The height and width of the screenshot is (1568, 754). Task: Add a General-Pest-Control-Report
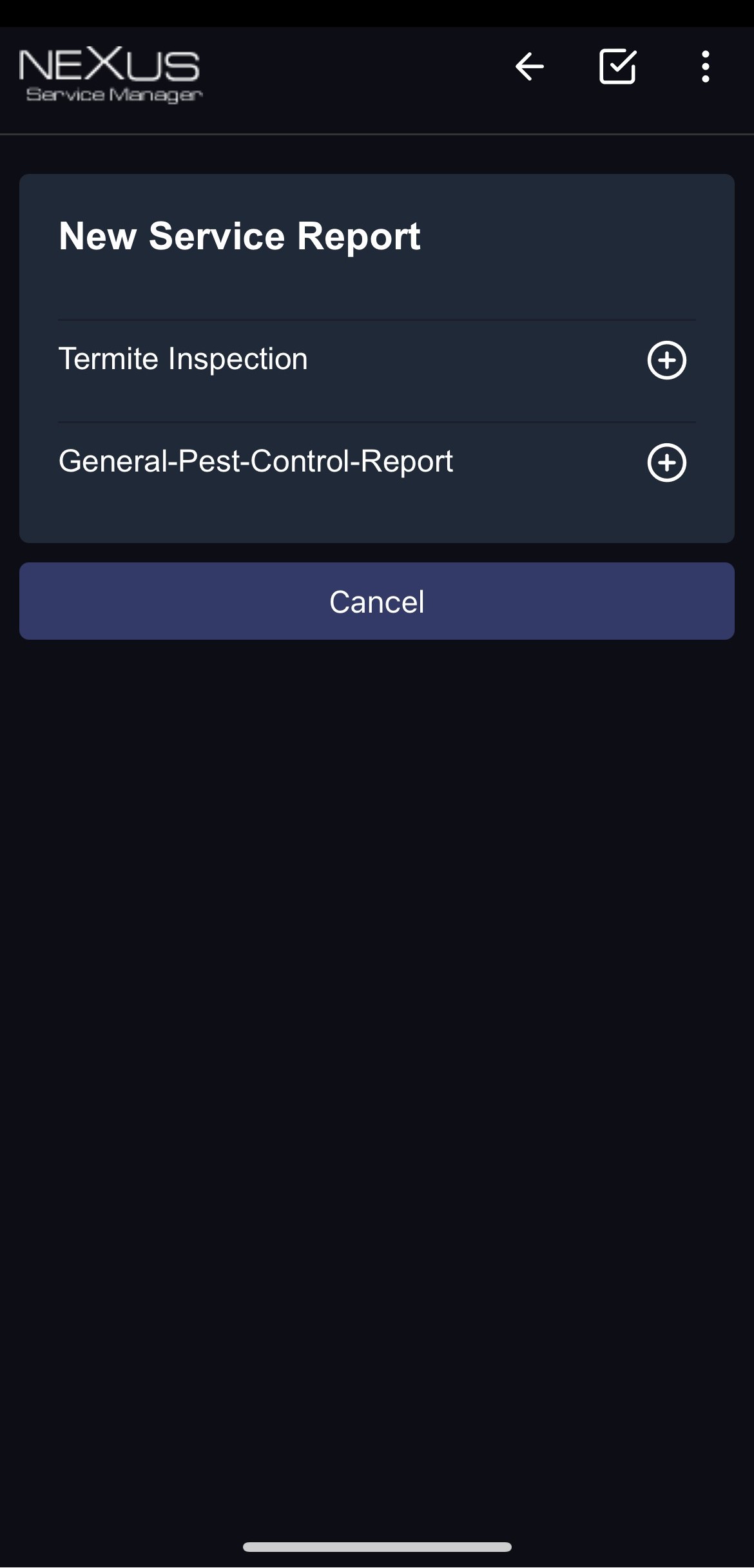pos(666,463)
